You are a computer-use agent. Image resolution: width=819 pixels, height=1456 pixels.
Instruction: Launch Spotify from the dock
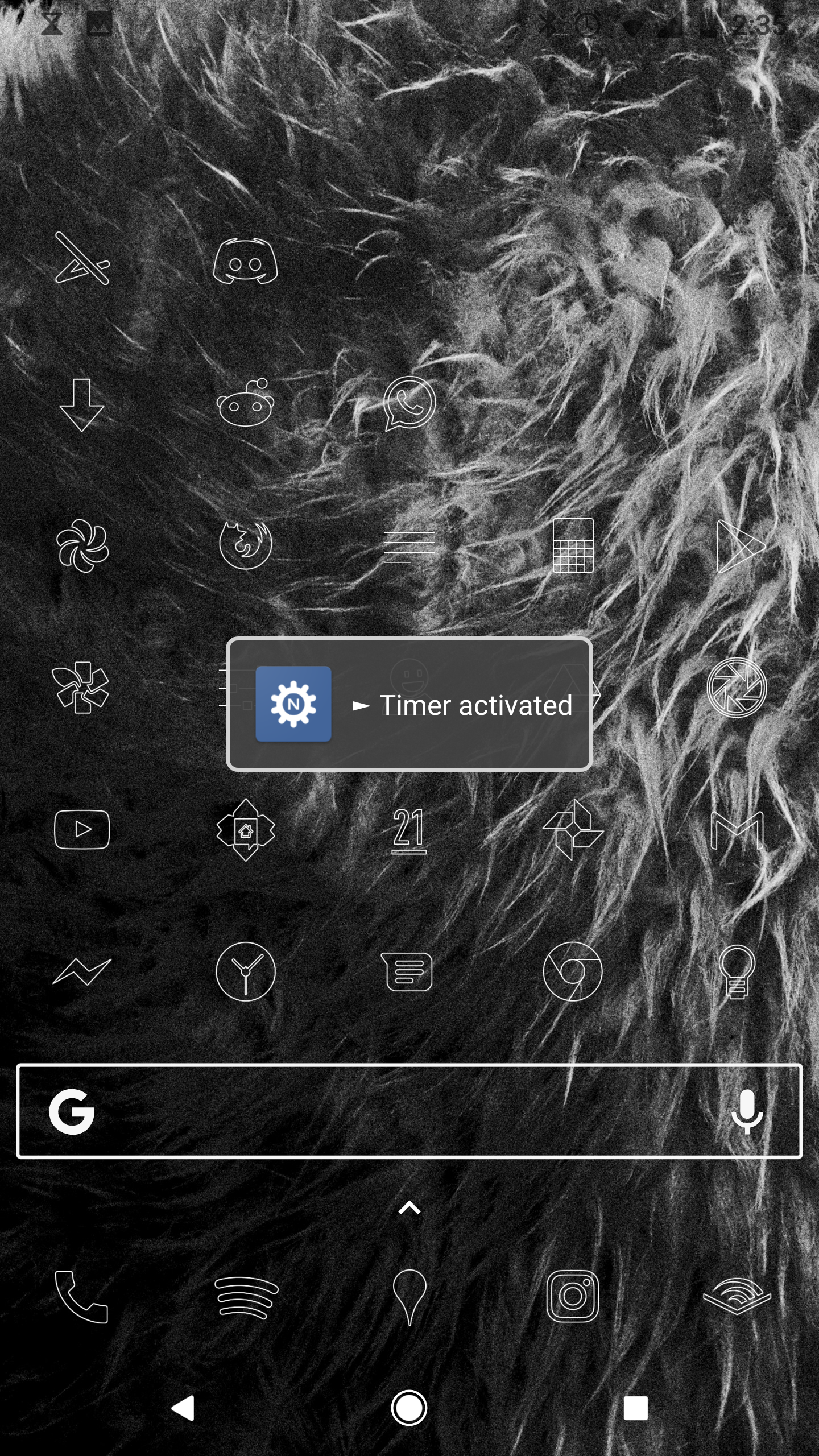pos(246,1297)
